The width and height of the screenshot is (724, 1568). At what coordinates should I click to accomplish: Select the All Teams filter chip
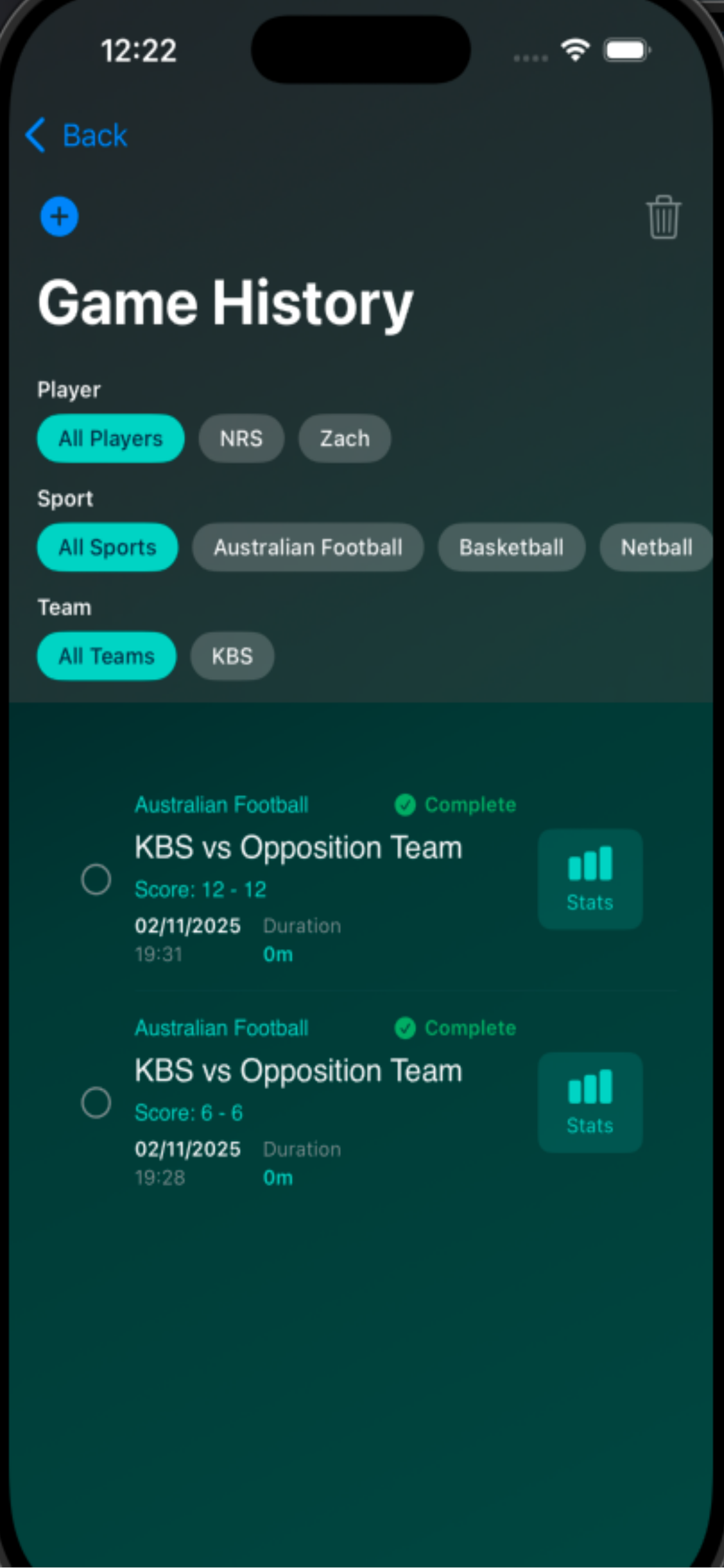pos(107,656)
